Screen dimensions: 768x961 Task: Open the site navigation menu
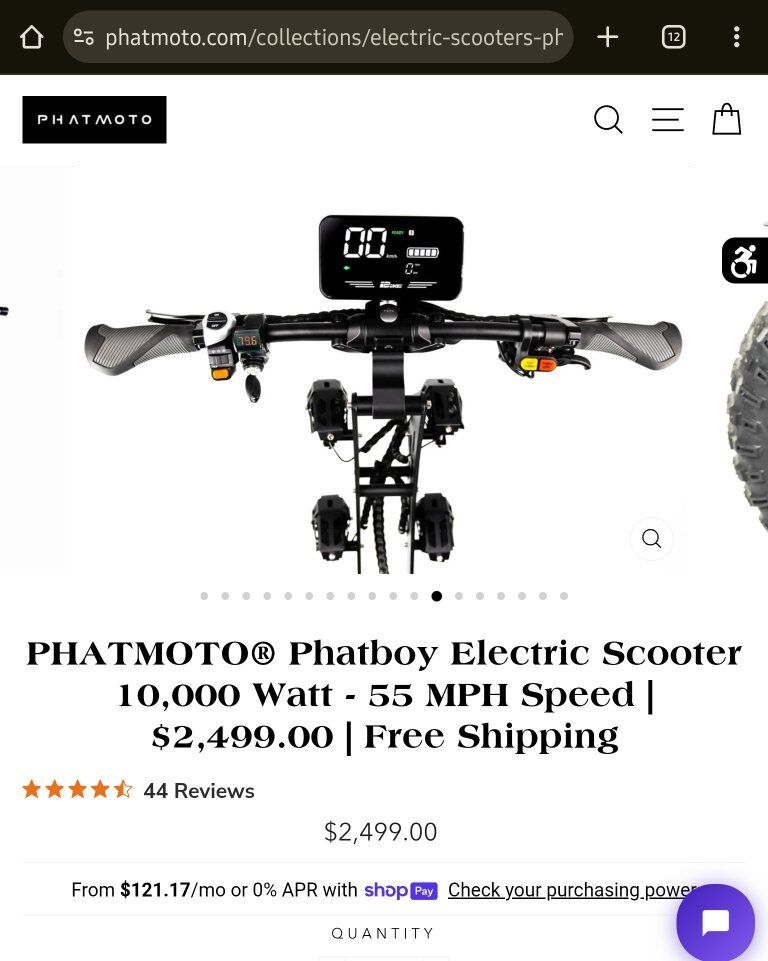668,120
